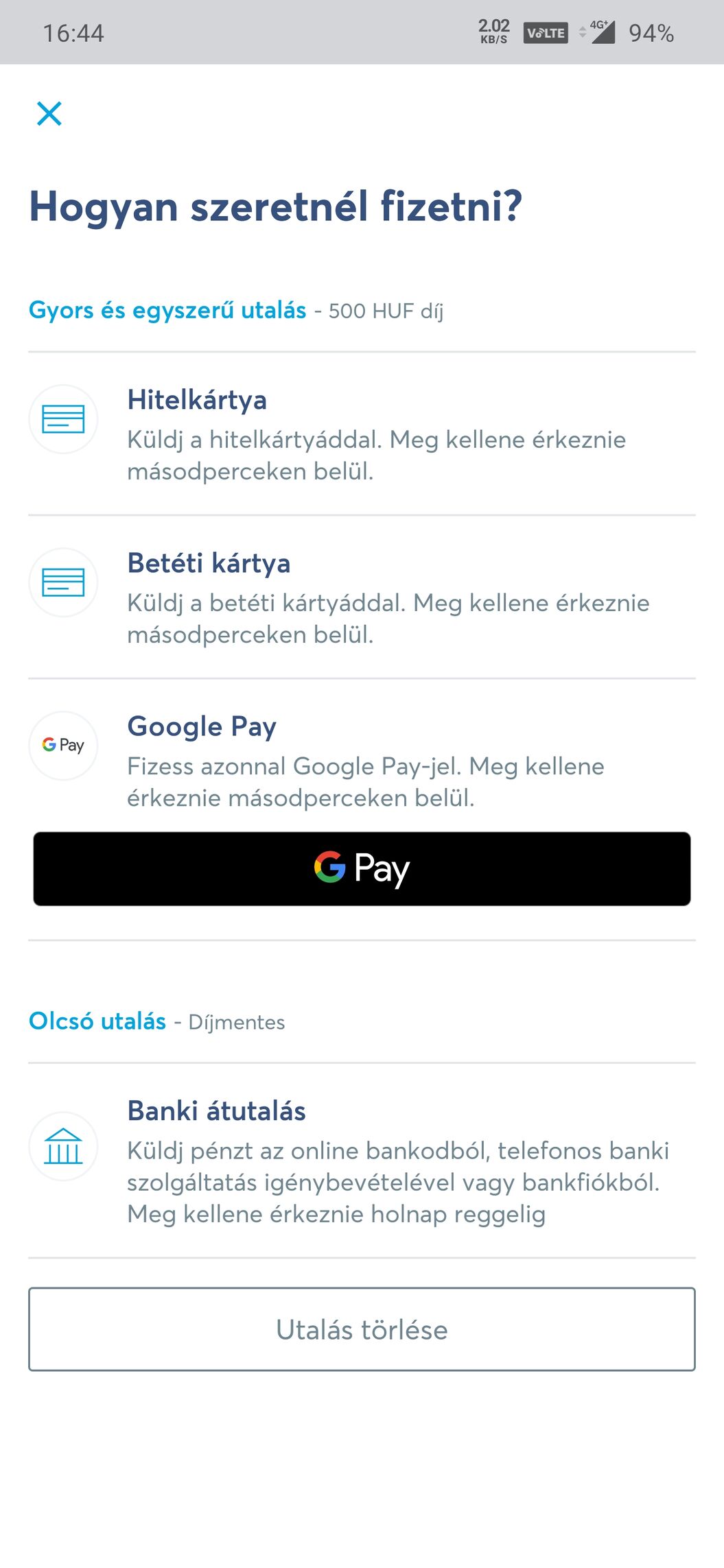Open the Google Pay payment option row
This screenshot has width=724, height=1568.
click(x=362, y=760)
